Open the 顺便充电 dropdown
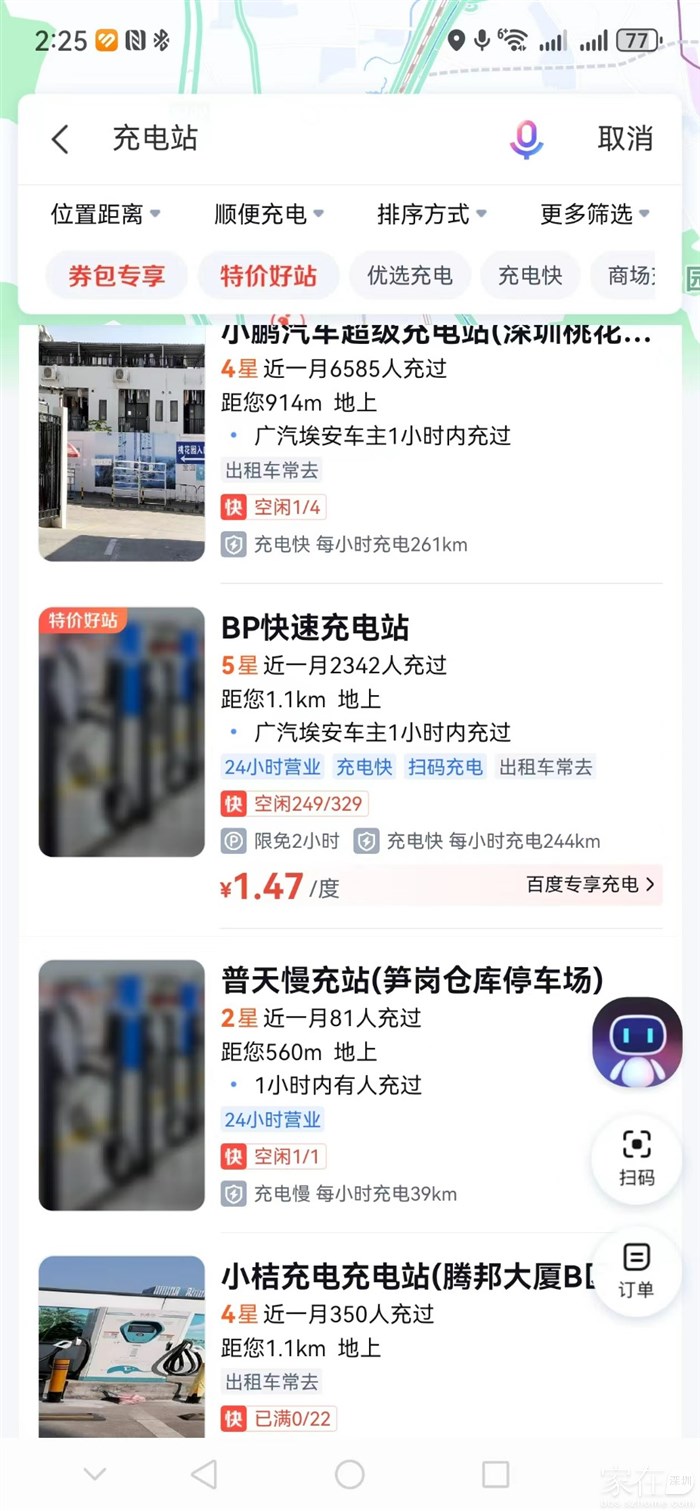Screen dimensions: 700x1511 point(268,214)
